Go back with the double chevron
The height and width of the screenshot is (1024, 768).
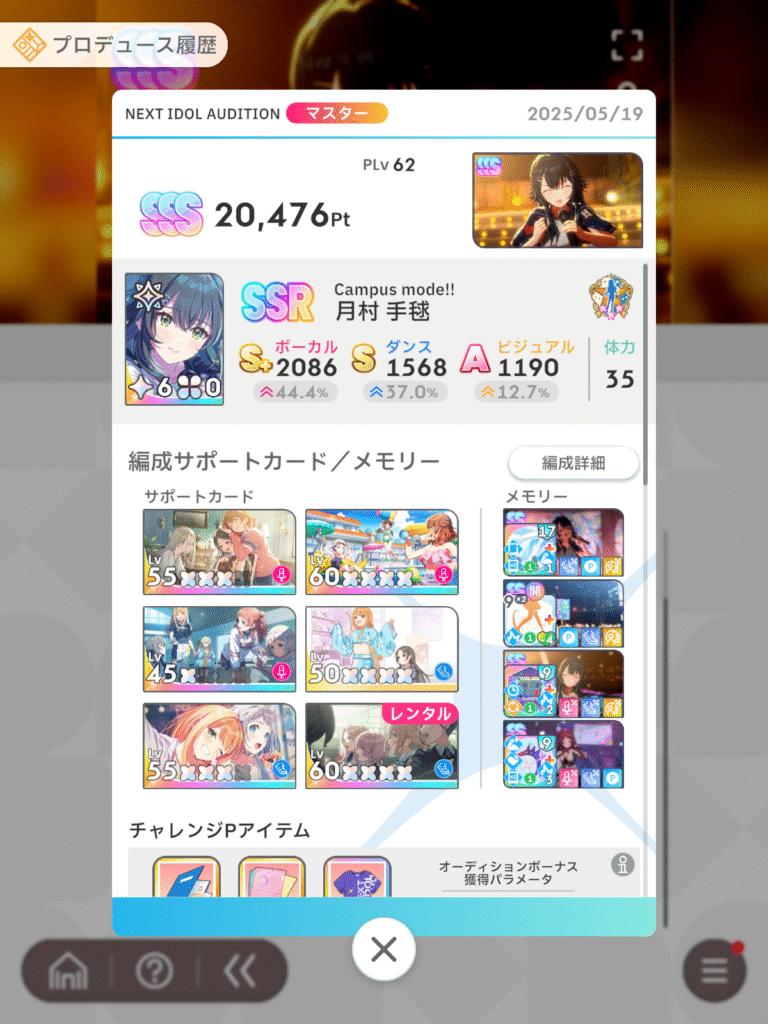(x=241, y=971)
